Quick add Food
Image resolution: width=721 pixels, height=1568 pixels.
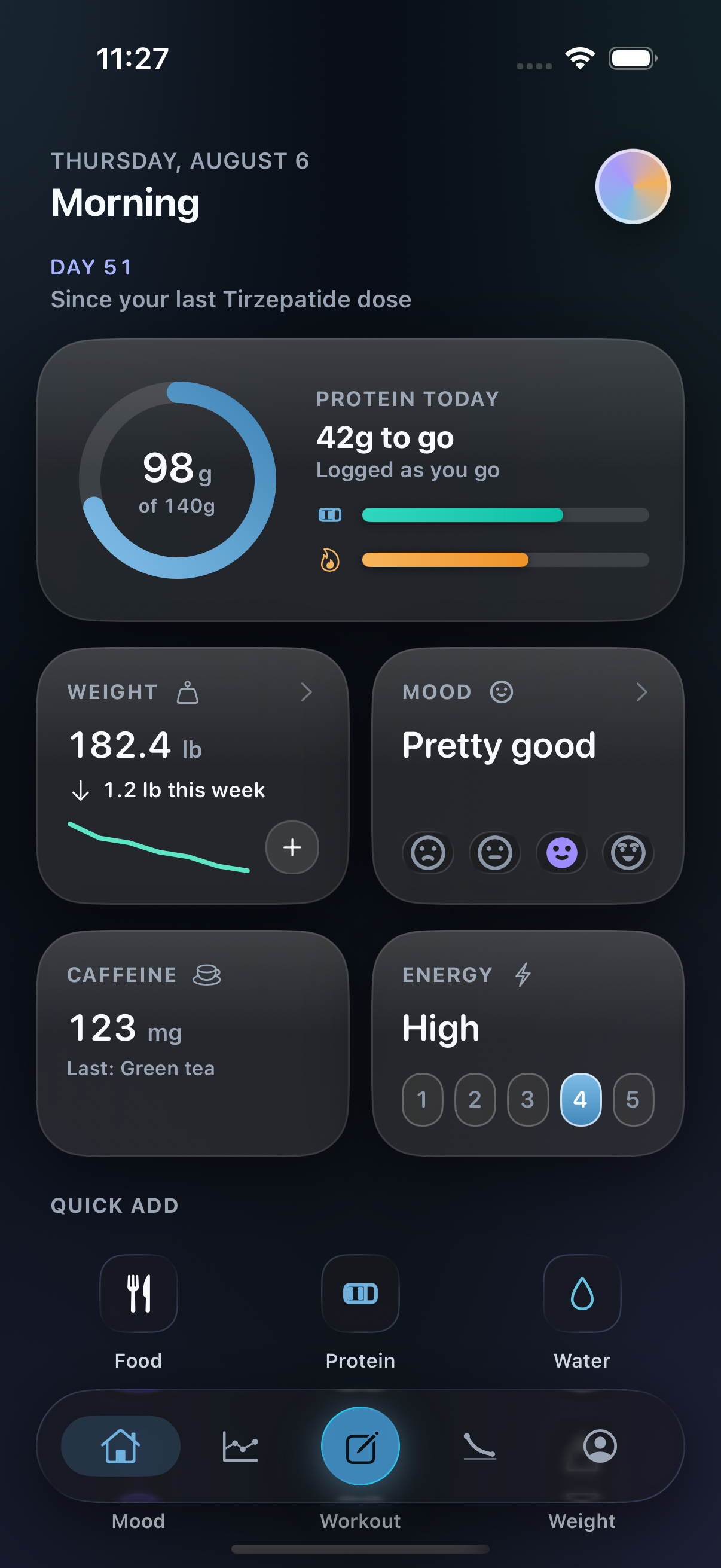click(139, 1311)
